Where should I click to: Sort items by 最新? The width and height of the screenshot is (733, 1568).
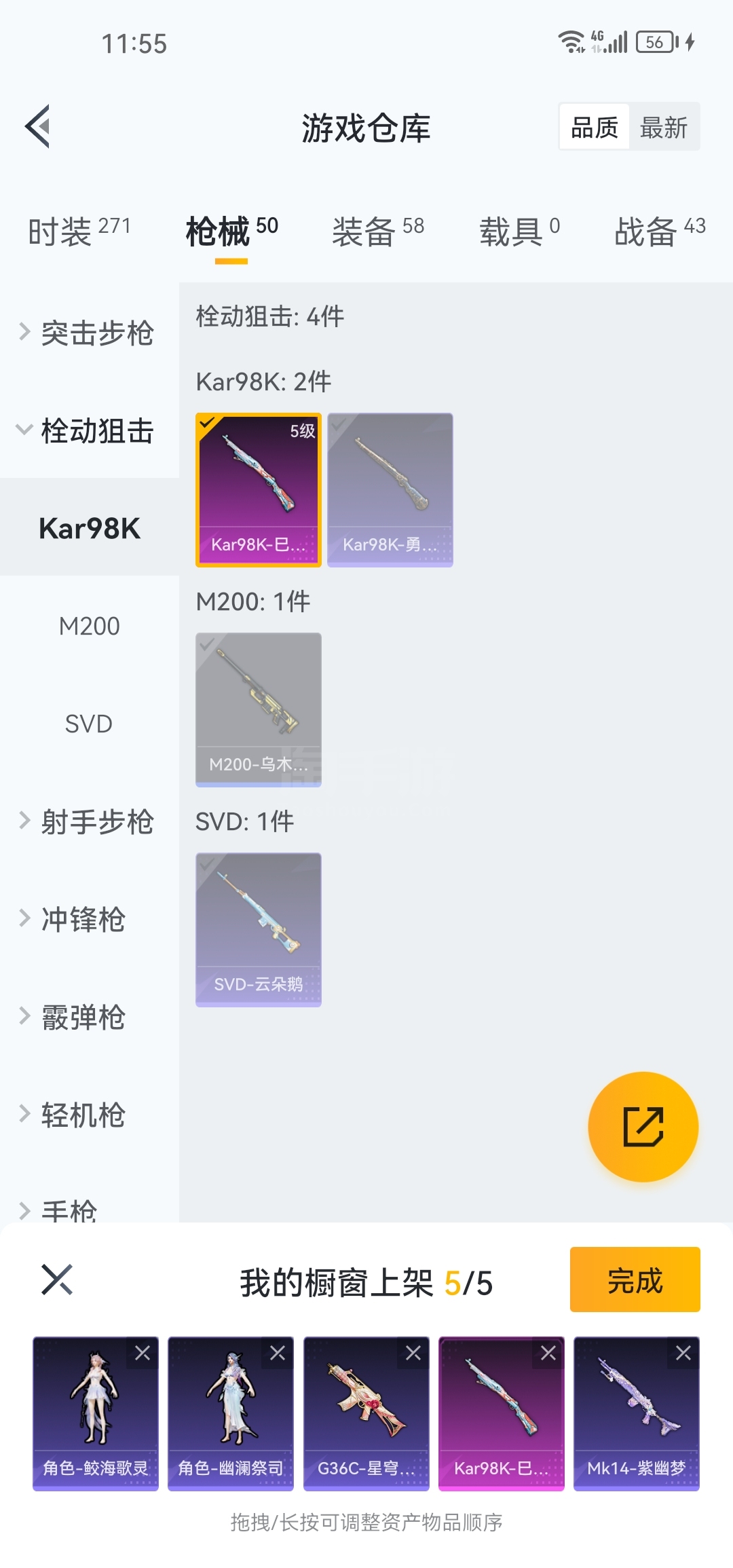point(663,128)
